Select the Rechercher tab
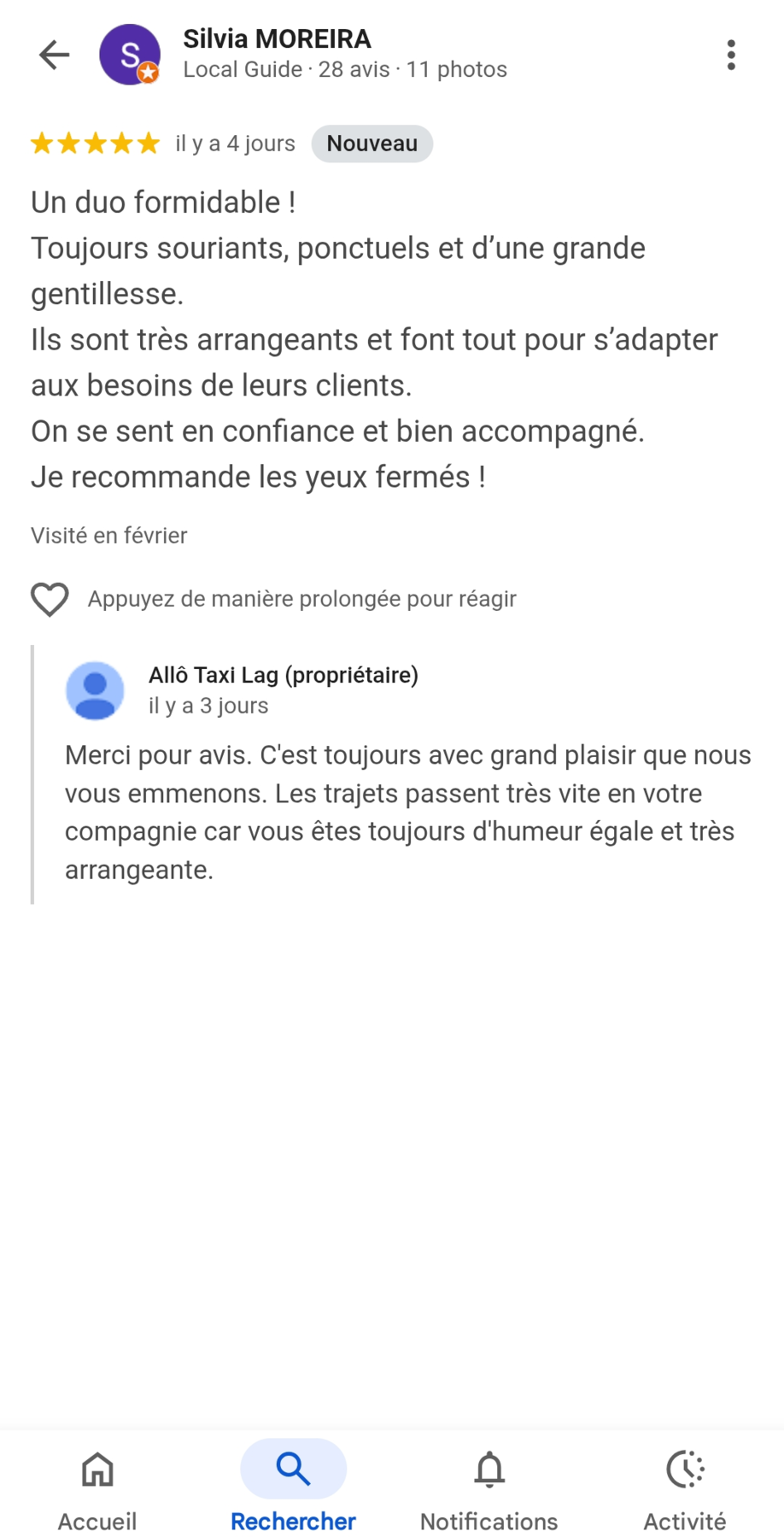This screenshot has height=1537, width=784. point(293,1486)
